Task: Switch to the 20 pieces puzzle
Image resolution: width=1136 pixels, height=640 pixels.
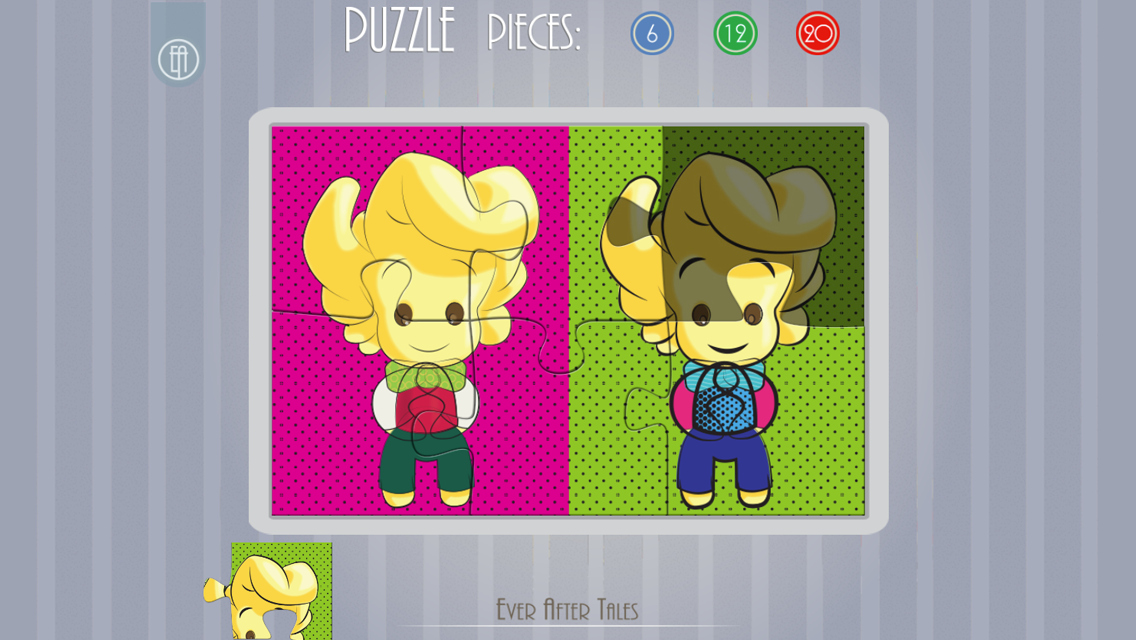Action: point(817,33)
